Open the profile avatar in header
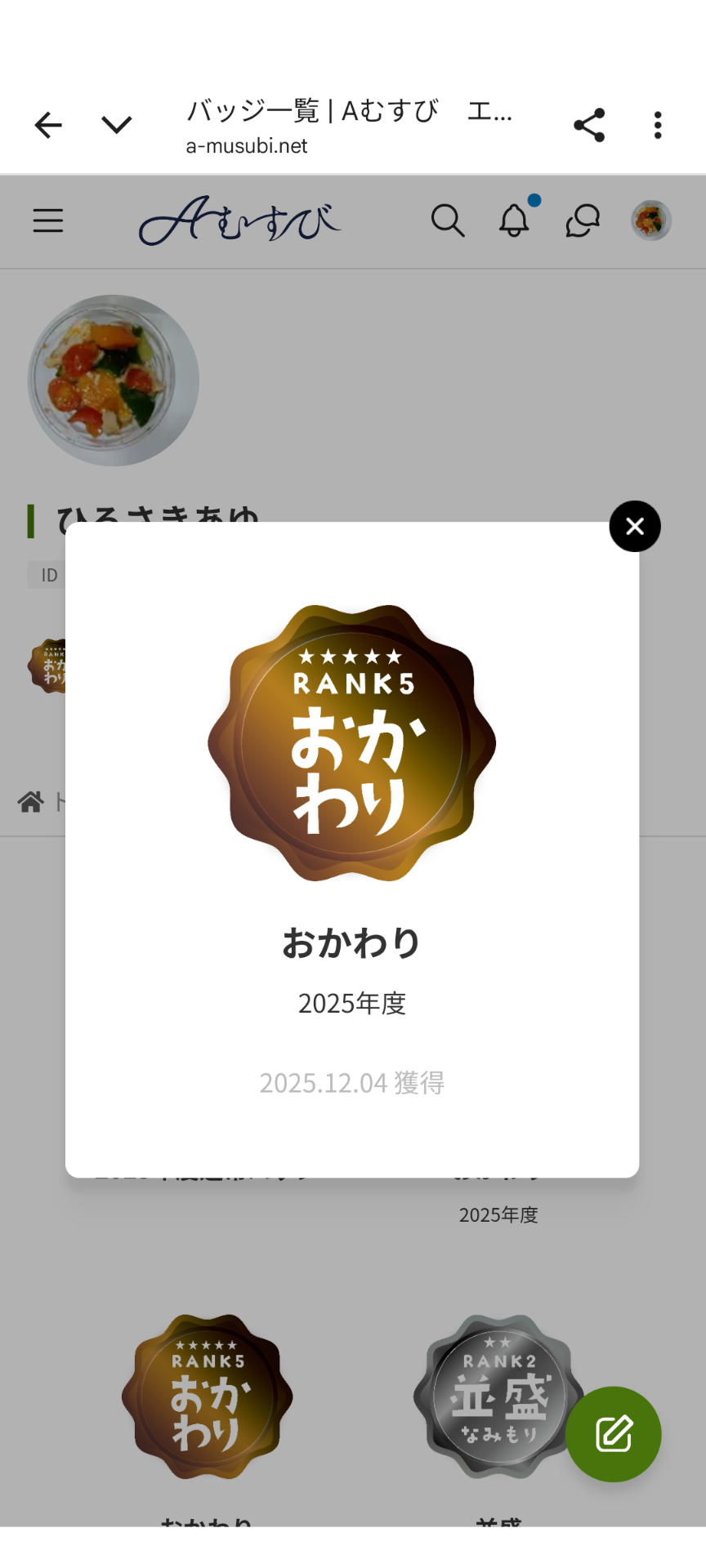This screenshot has height=1568, width=706. (x=651, y=220)
